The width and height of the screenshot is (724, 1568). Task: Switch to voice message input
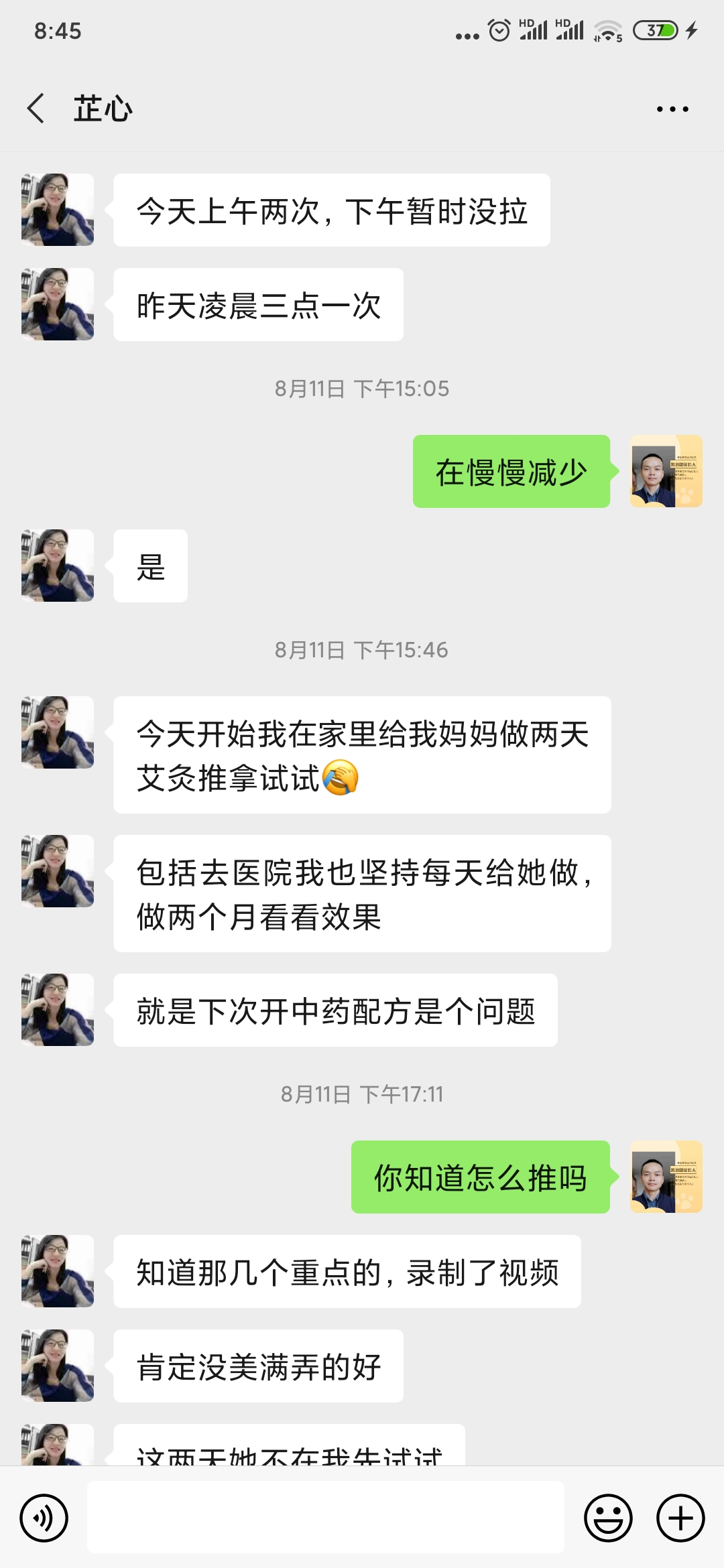tap(44, 1518)
